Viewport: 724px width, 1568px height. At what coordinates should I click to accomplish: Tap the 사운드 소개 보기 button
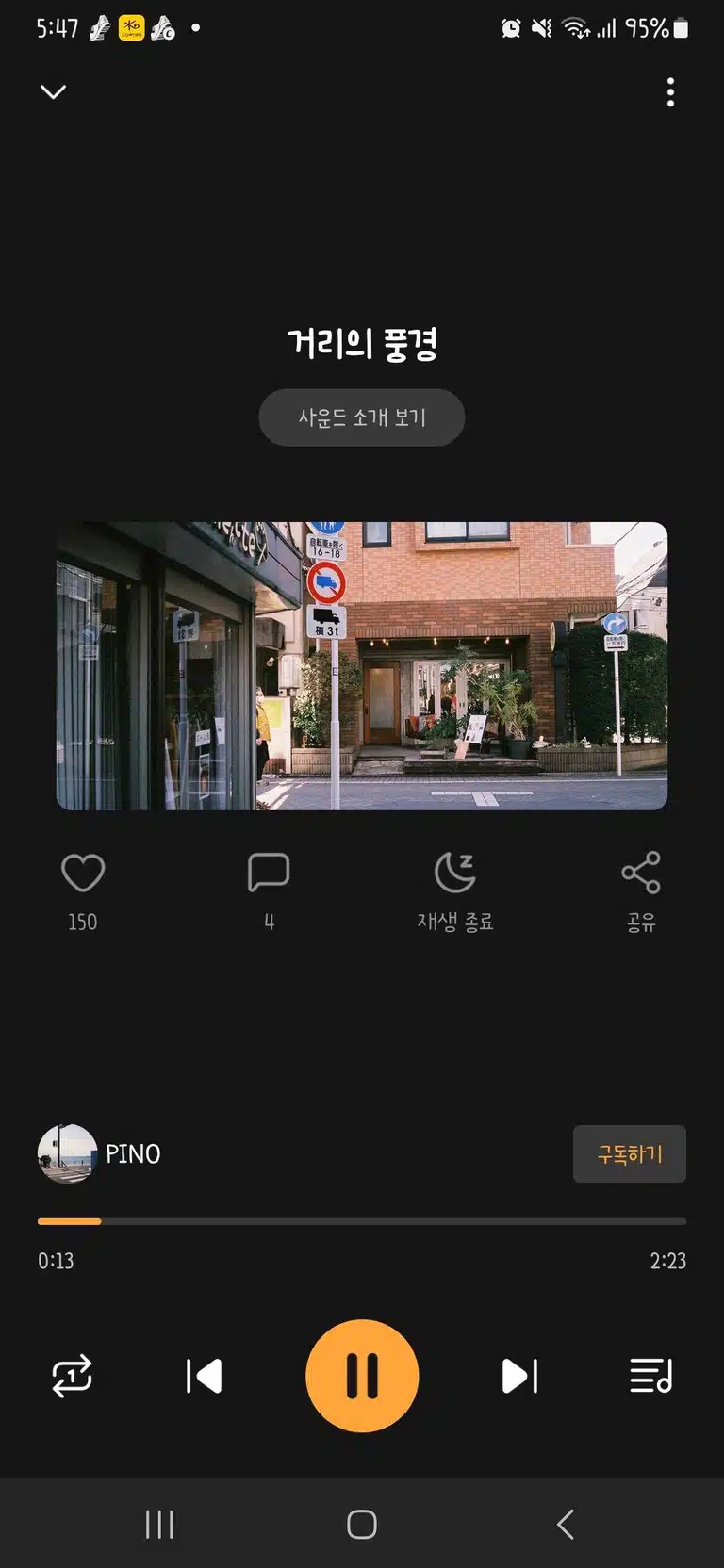(x=362, y=417)
